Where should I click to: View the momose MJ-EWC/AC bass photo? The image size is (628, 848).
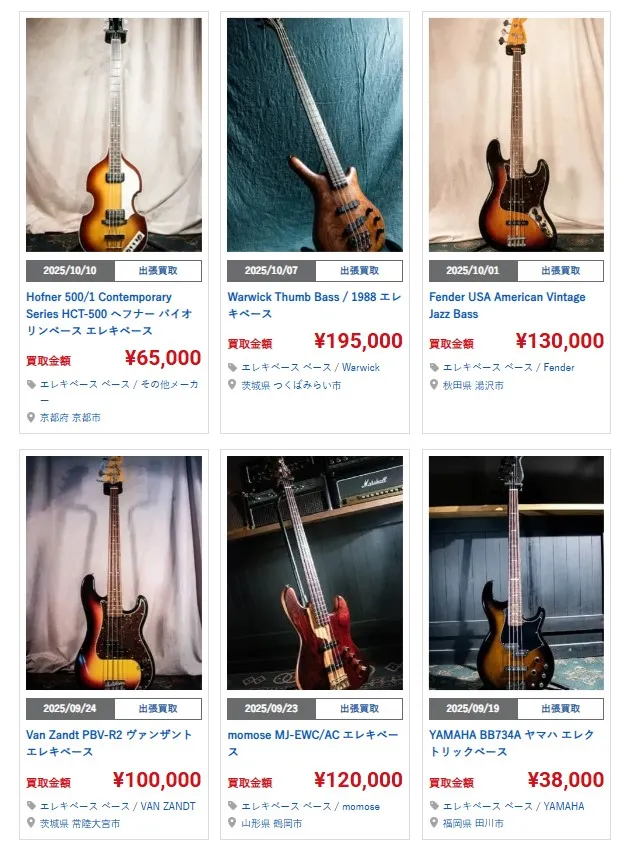314,573
